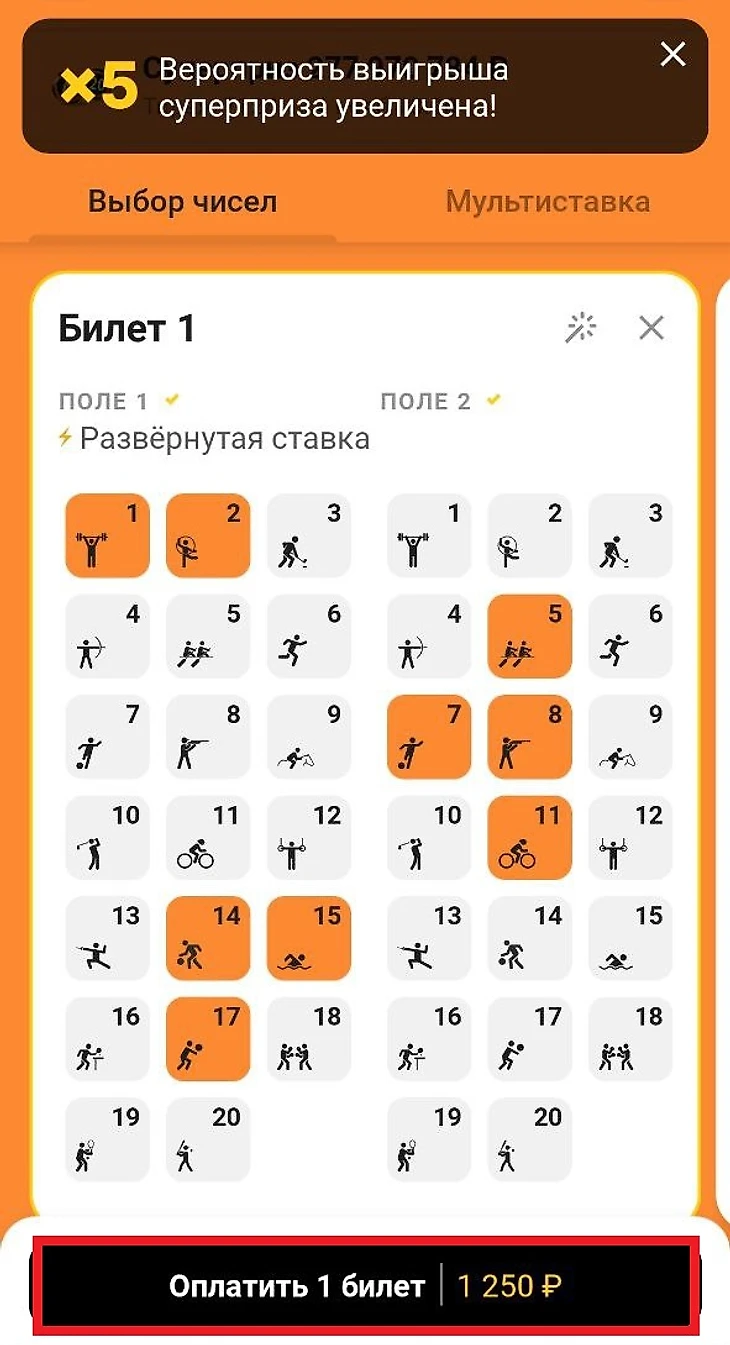Viewport: 730px width, 1345px height.
Task: Select number 11 in Поле 1
Action: (x=208, y=838)
